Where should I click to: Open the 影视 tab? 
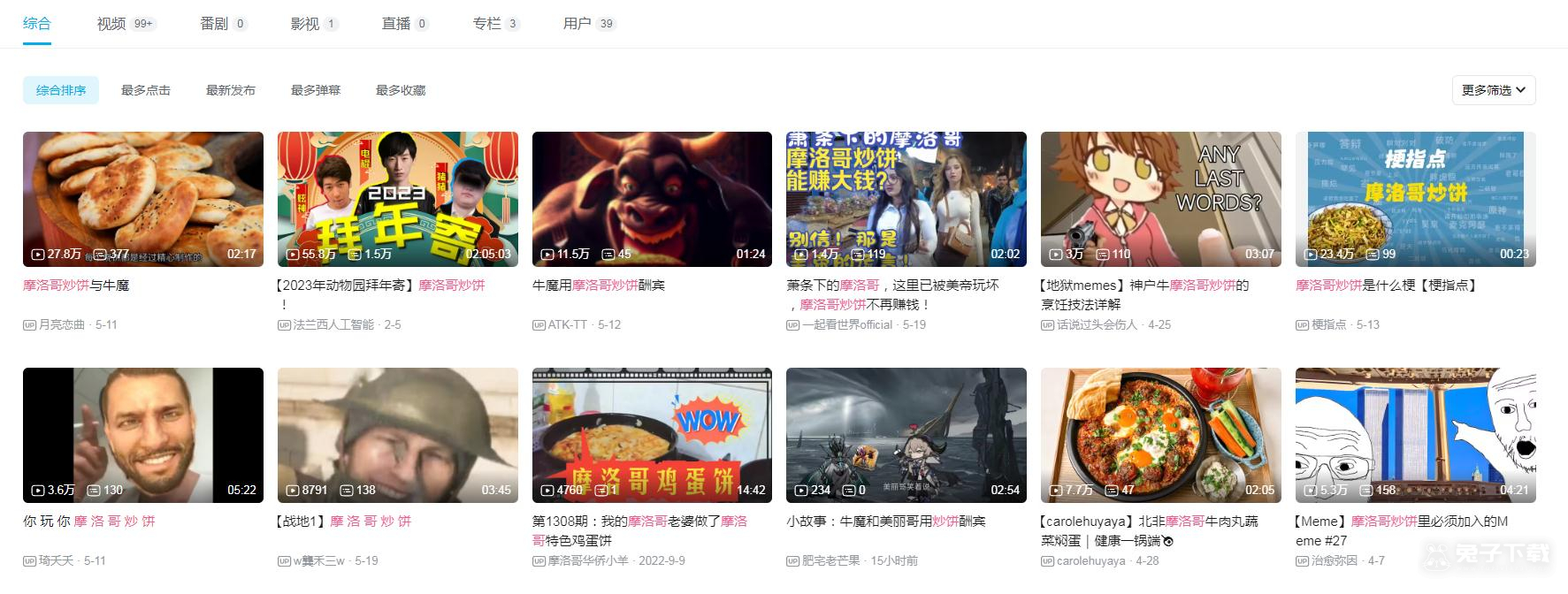[305, 24]
